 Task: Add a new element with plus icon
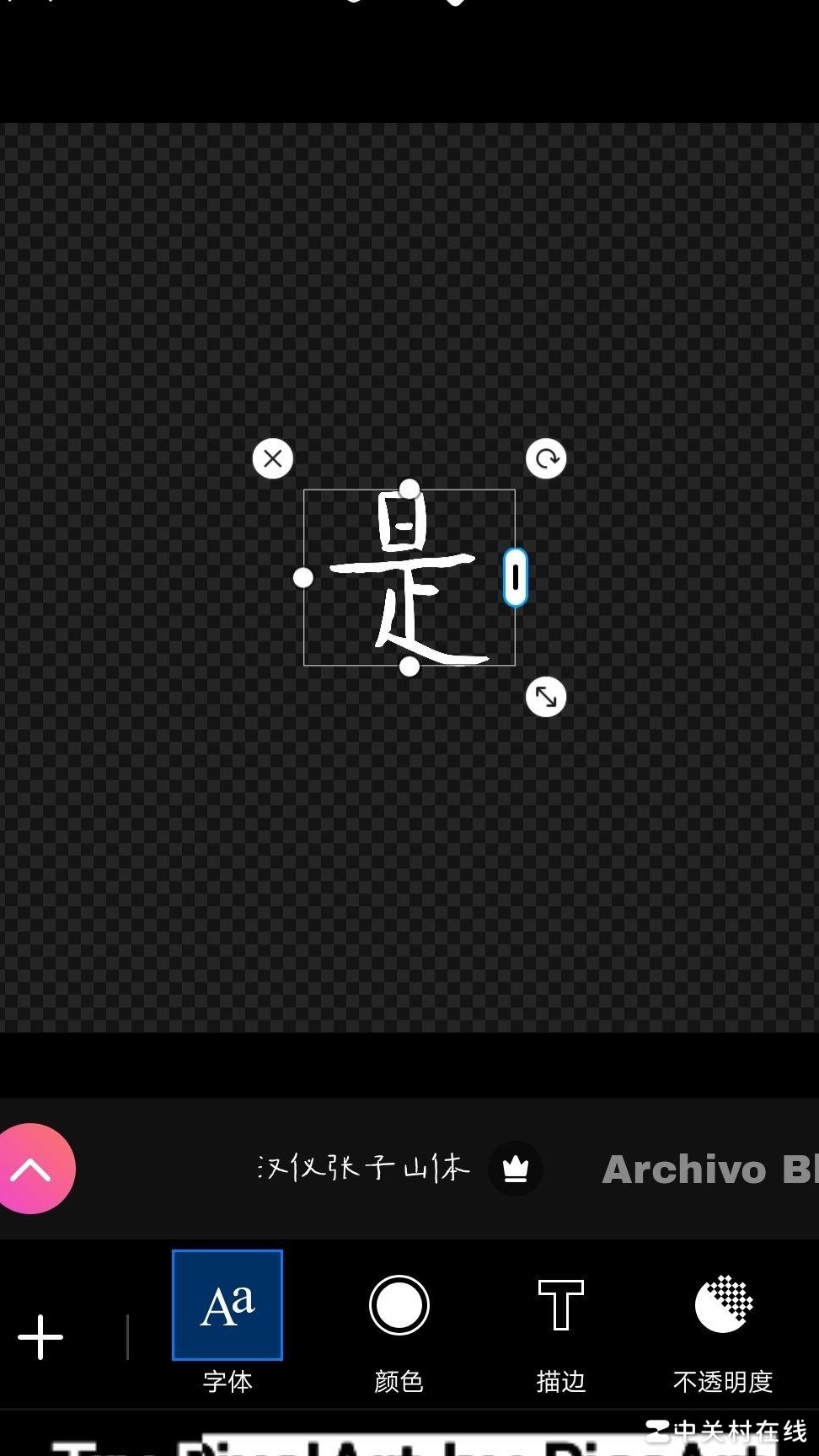pos(40,1337)
